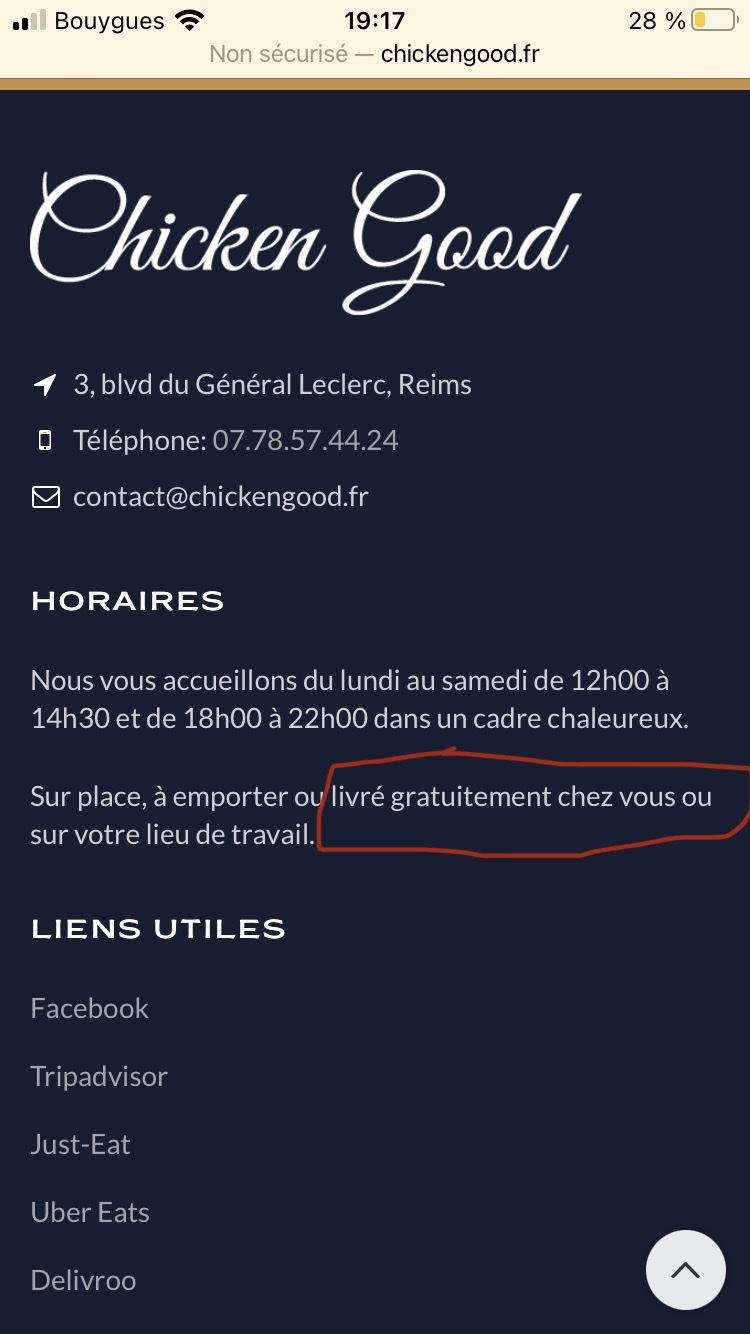Open the Facebook link

pyautogui.click(x=90, y=1008)
